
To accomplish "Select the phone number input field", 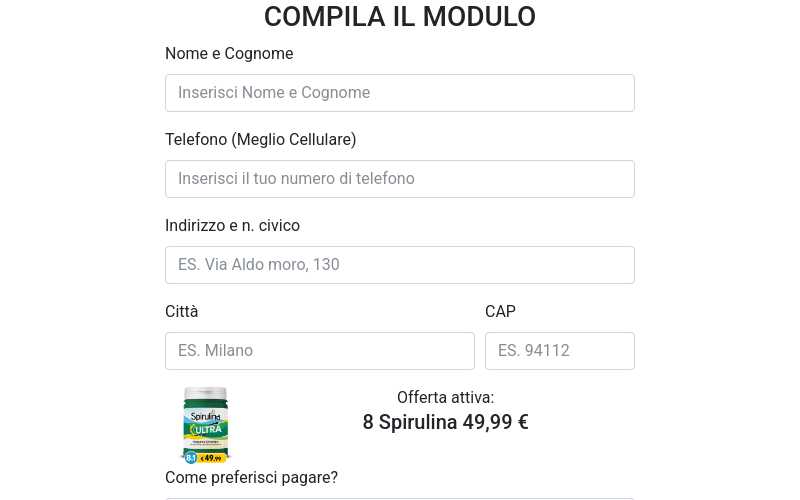I will click(x=400, y=179).
